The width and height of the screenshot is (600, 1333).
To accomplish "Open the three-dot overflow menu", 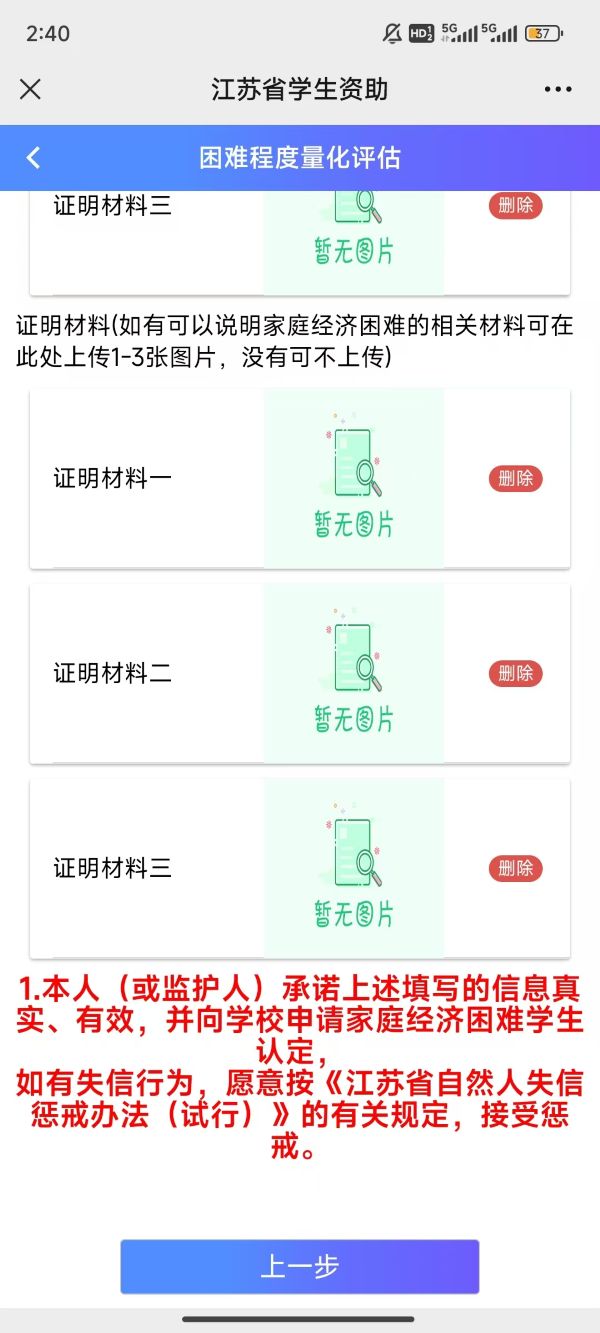I will [x=558, y=89].
